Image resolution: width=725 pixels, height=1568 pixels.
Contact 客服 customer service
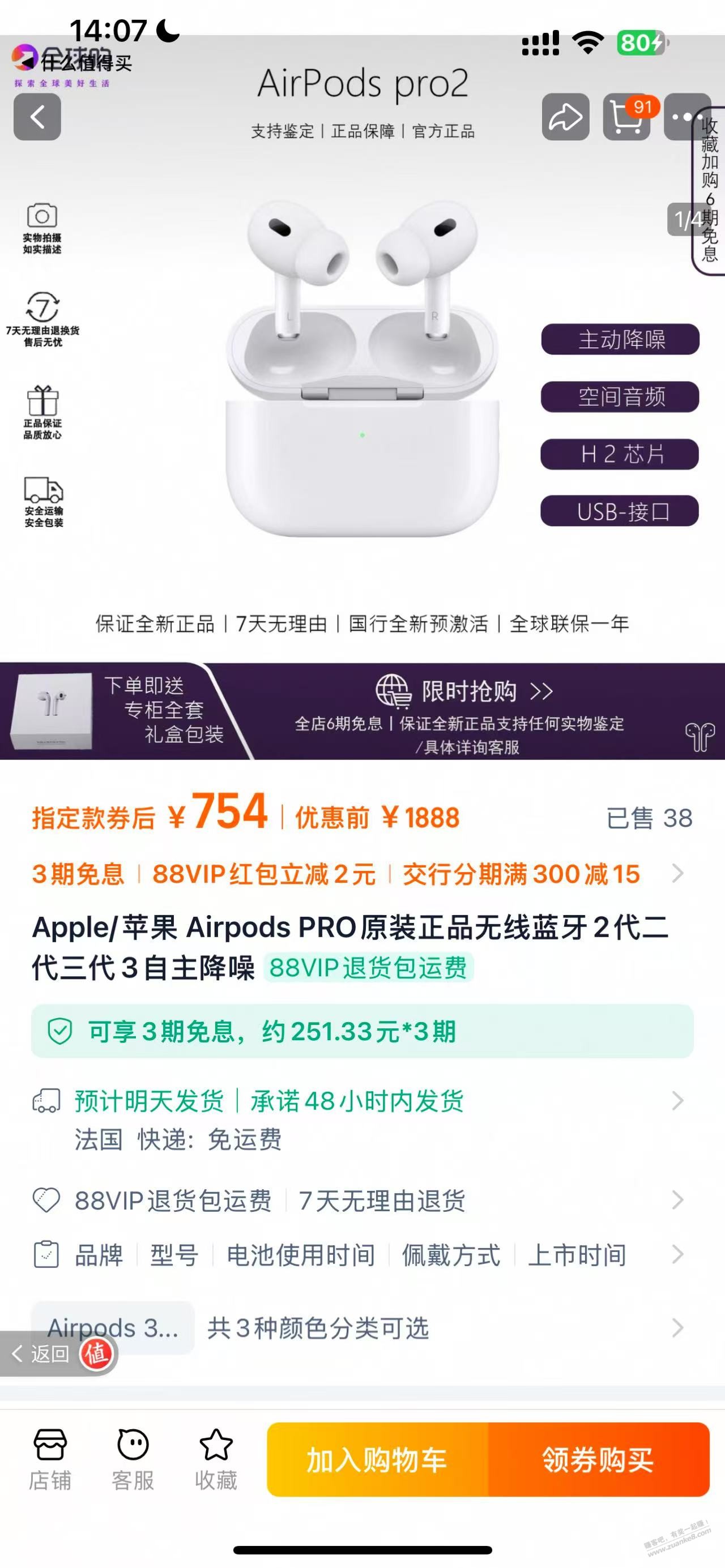(133, 1459)
